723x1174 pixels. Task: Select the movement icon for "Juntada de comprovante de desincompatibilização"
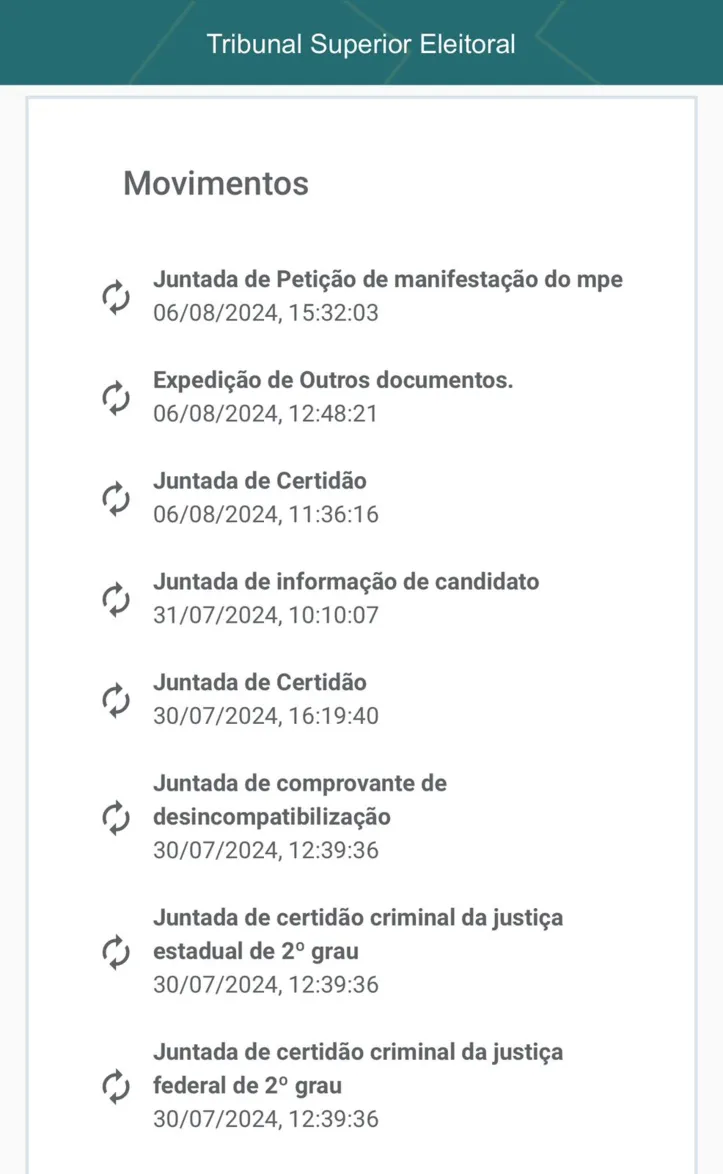click(117, 817)
